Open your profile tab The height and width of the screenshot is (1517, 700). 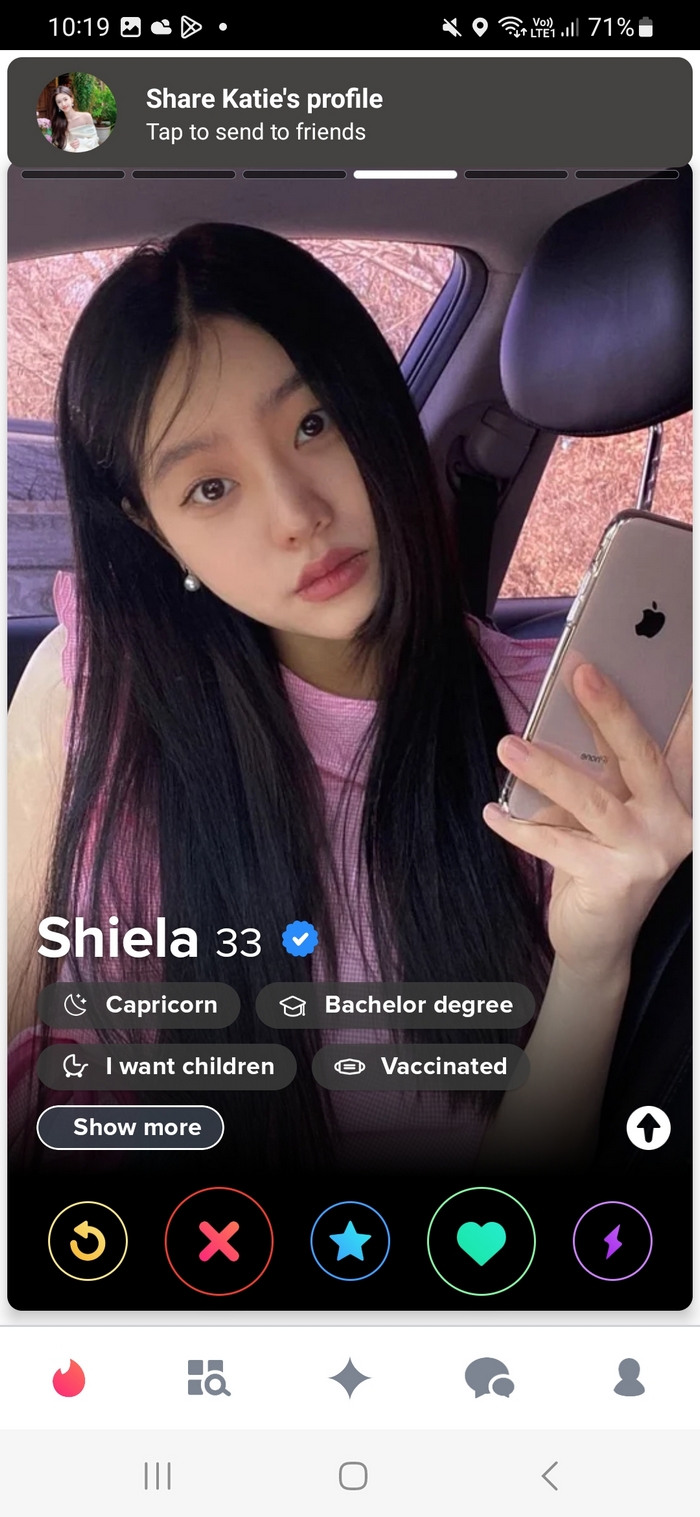pos(629,1378)
